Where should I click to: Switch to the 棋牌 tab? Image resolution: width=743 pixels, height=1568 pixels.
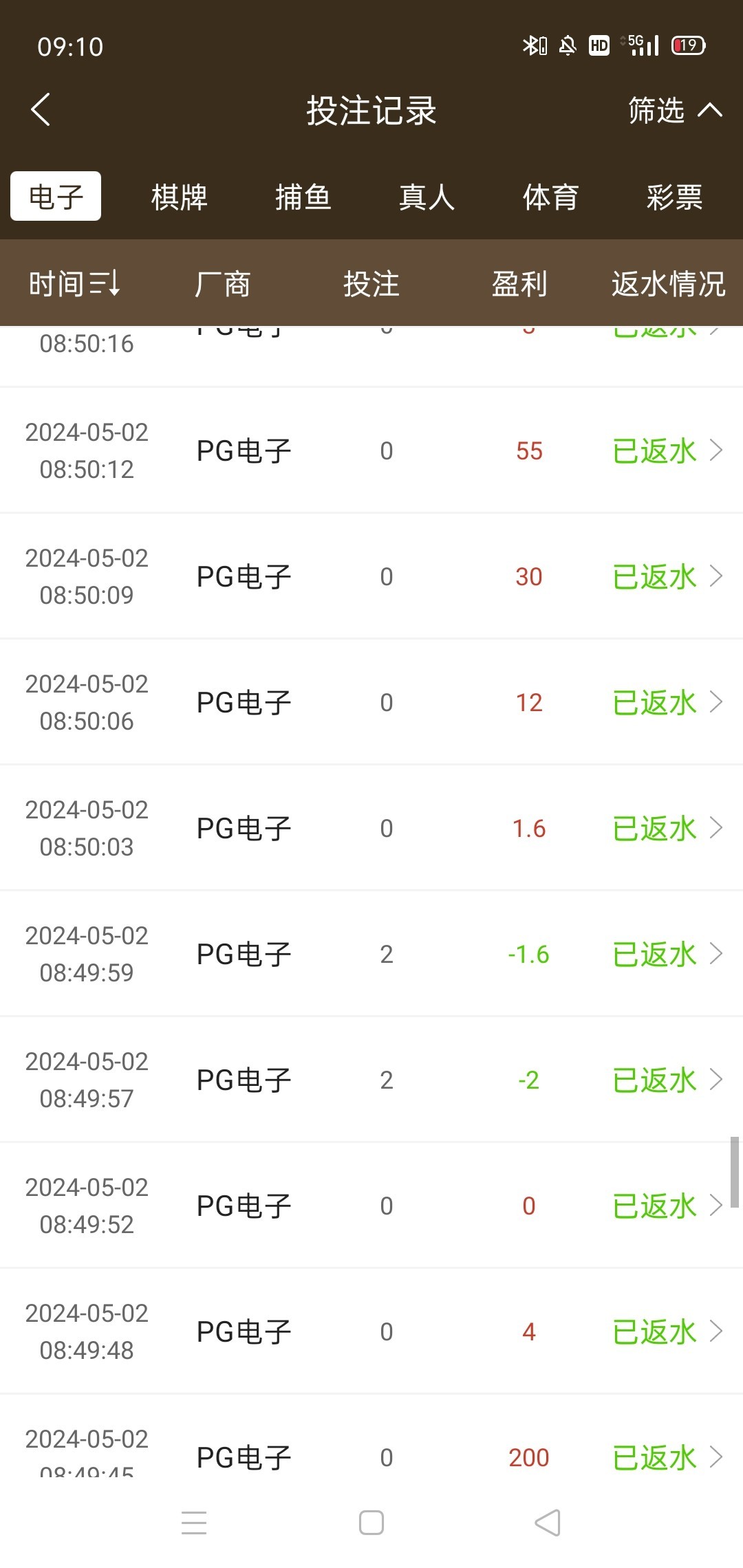179,197
